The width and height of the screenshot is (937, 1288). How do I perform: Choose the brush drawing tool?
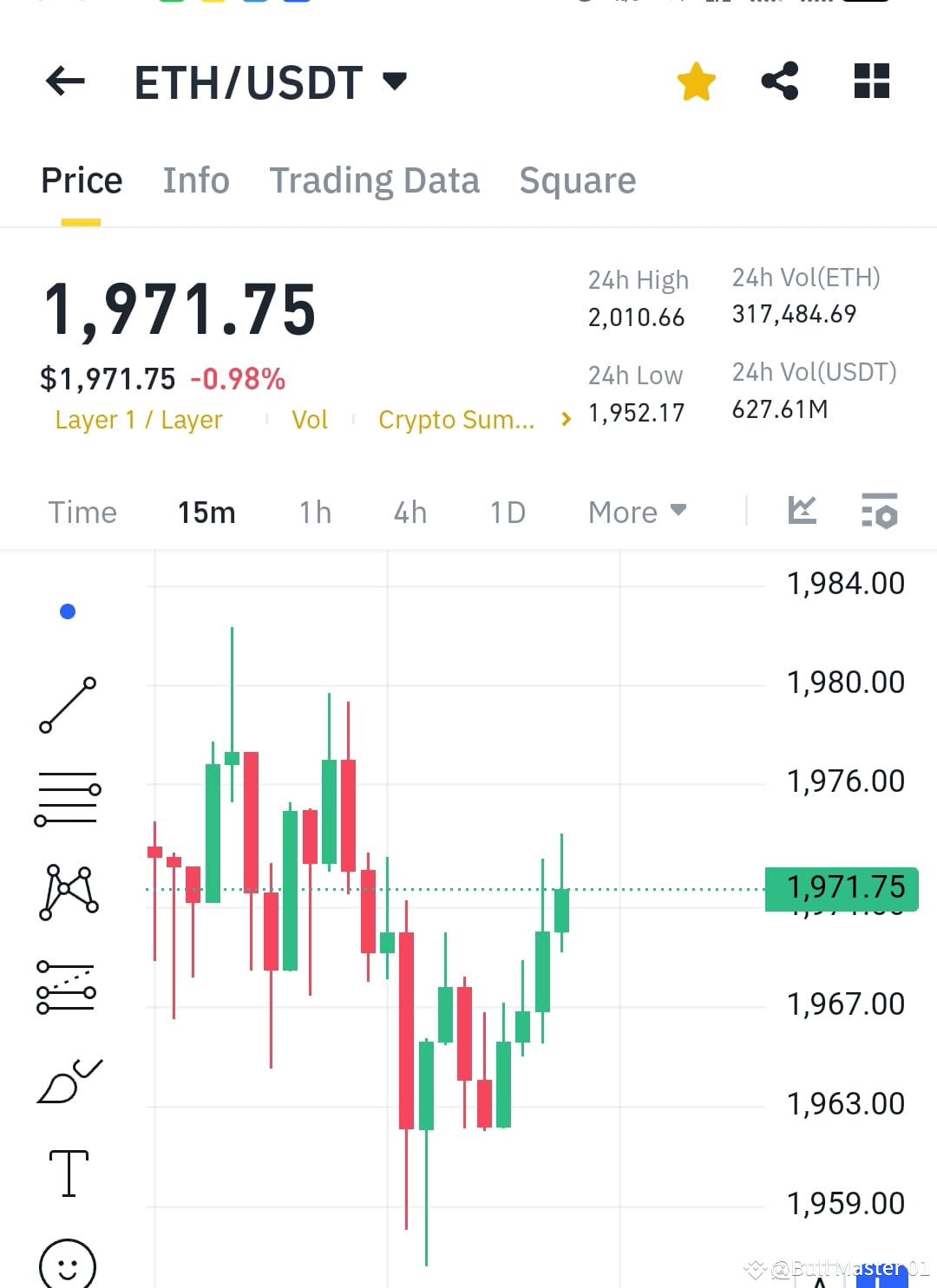(x=68, y=1078)
